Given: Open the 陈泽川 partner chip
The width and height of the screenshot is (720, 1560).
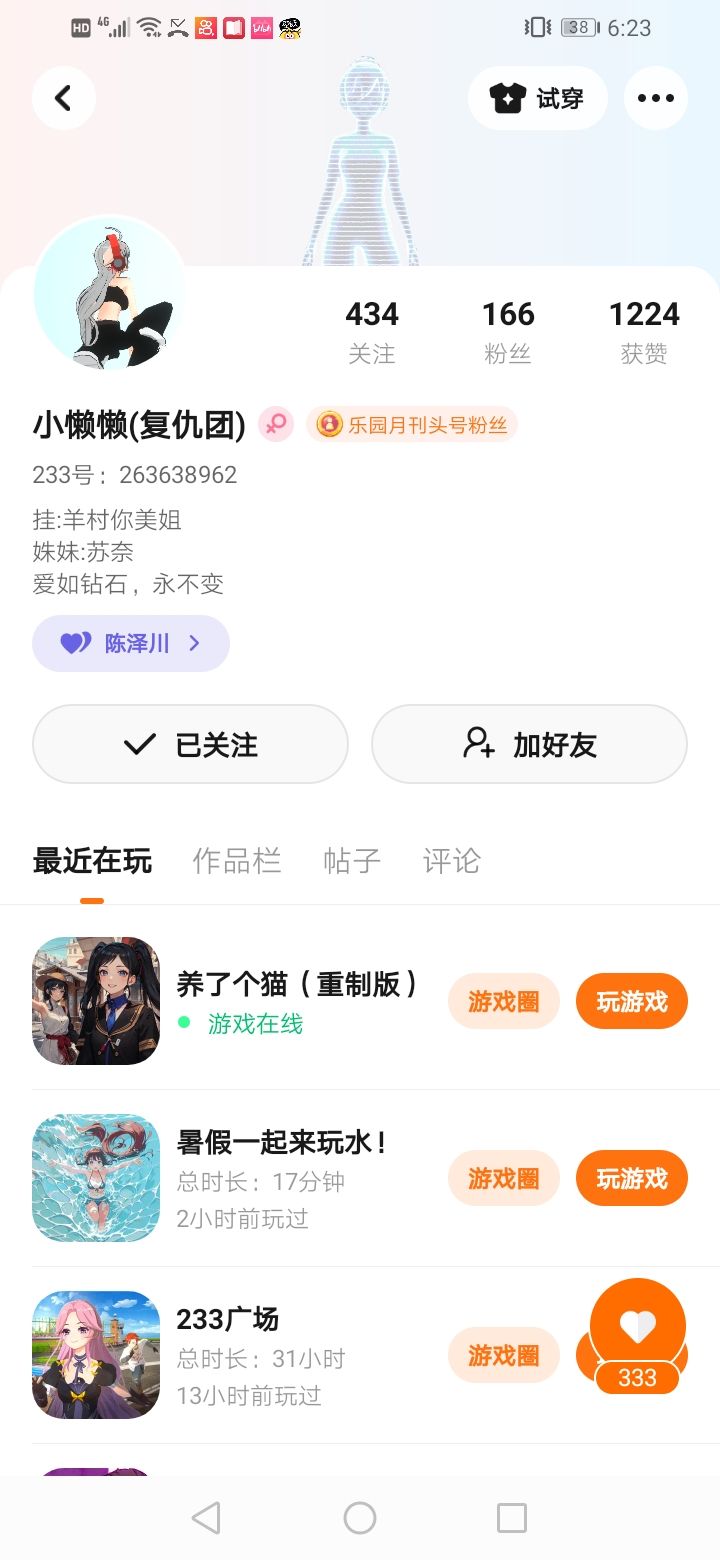Looking at the screenshot, I should [x=131, y=643].
